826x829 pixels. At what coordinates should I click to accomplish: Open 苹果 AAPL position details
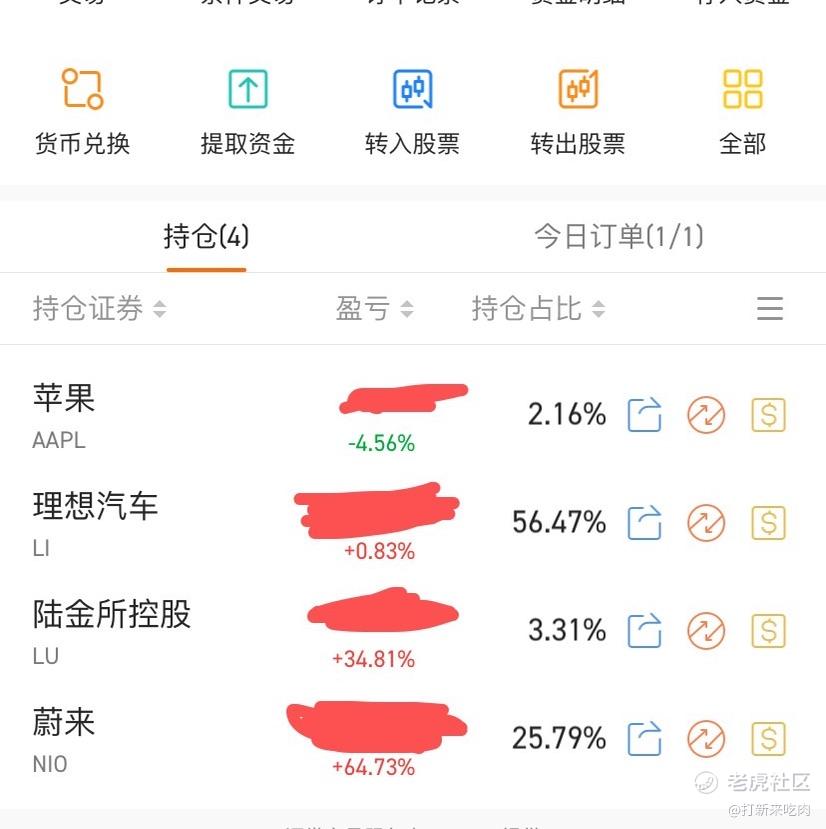(64, 414)
